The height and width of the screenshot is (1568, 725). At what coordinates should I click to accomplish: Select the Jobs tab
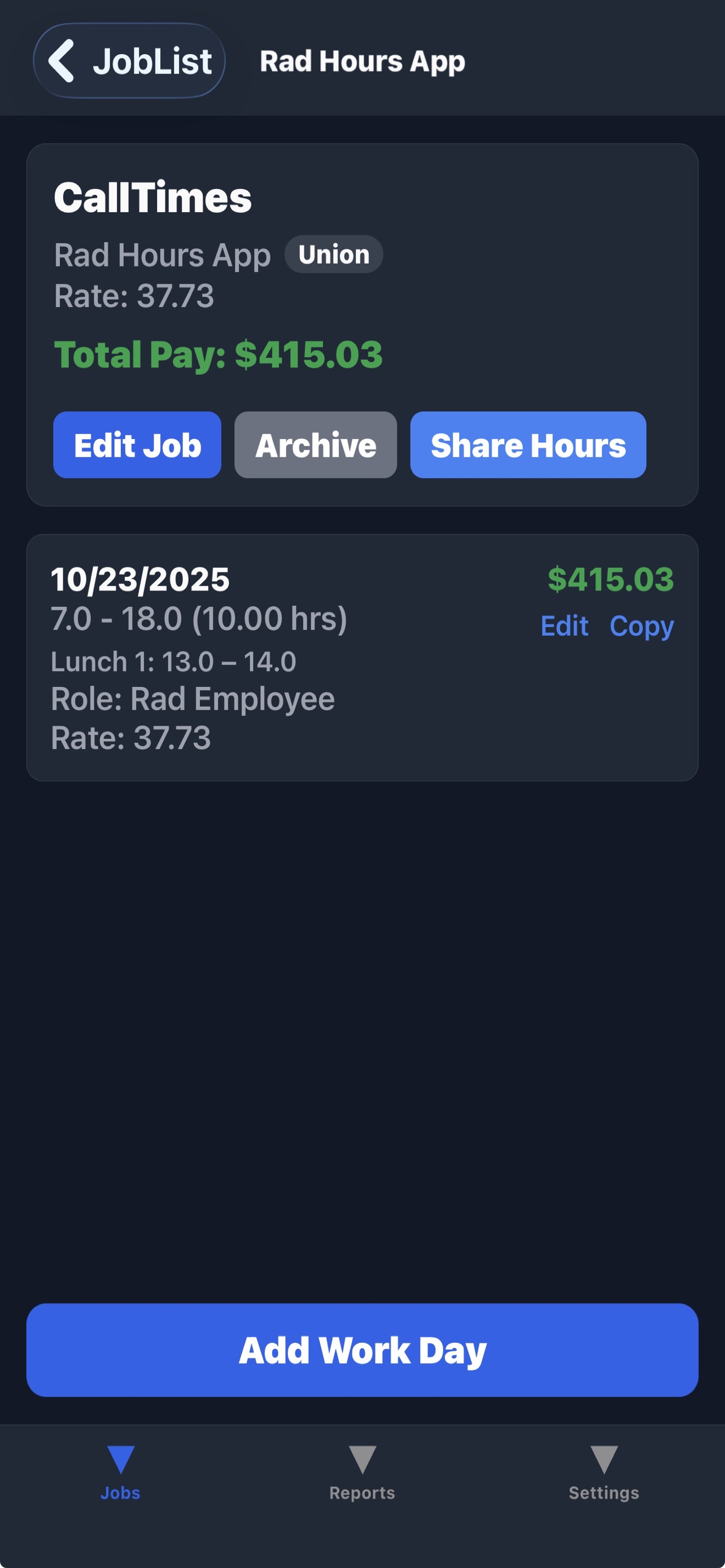pyautogui.click(x=120, y=1473)
